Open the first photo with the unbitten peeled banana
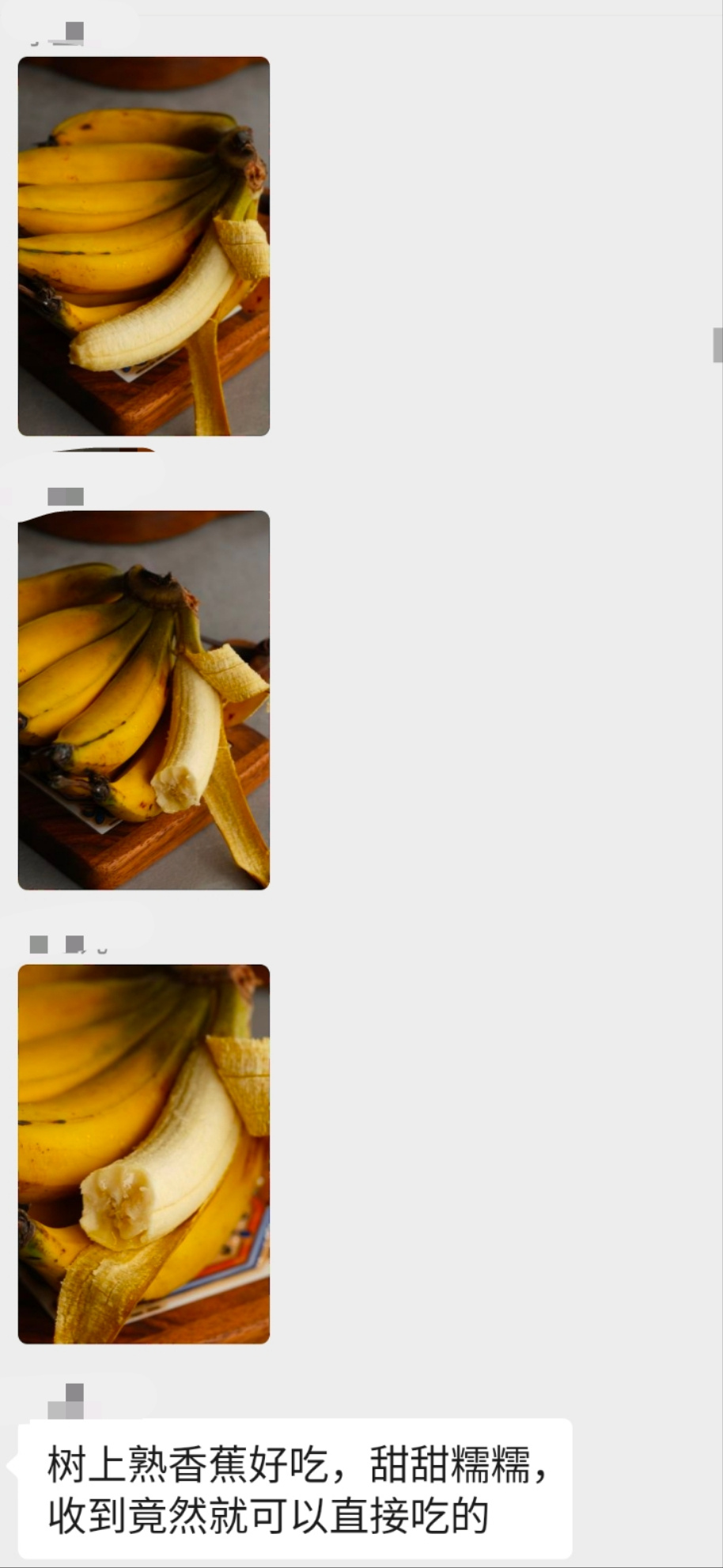Screen dimensions: 723x1568 [144, 246]
